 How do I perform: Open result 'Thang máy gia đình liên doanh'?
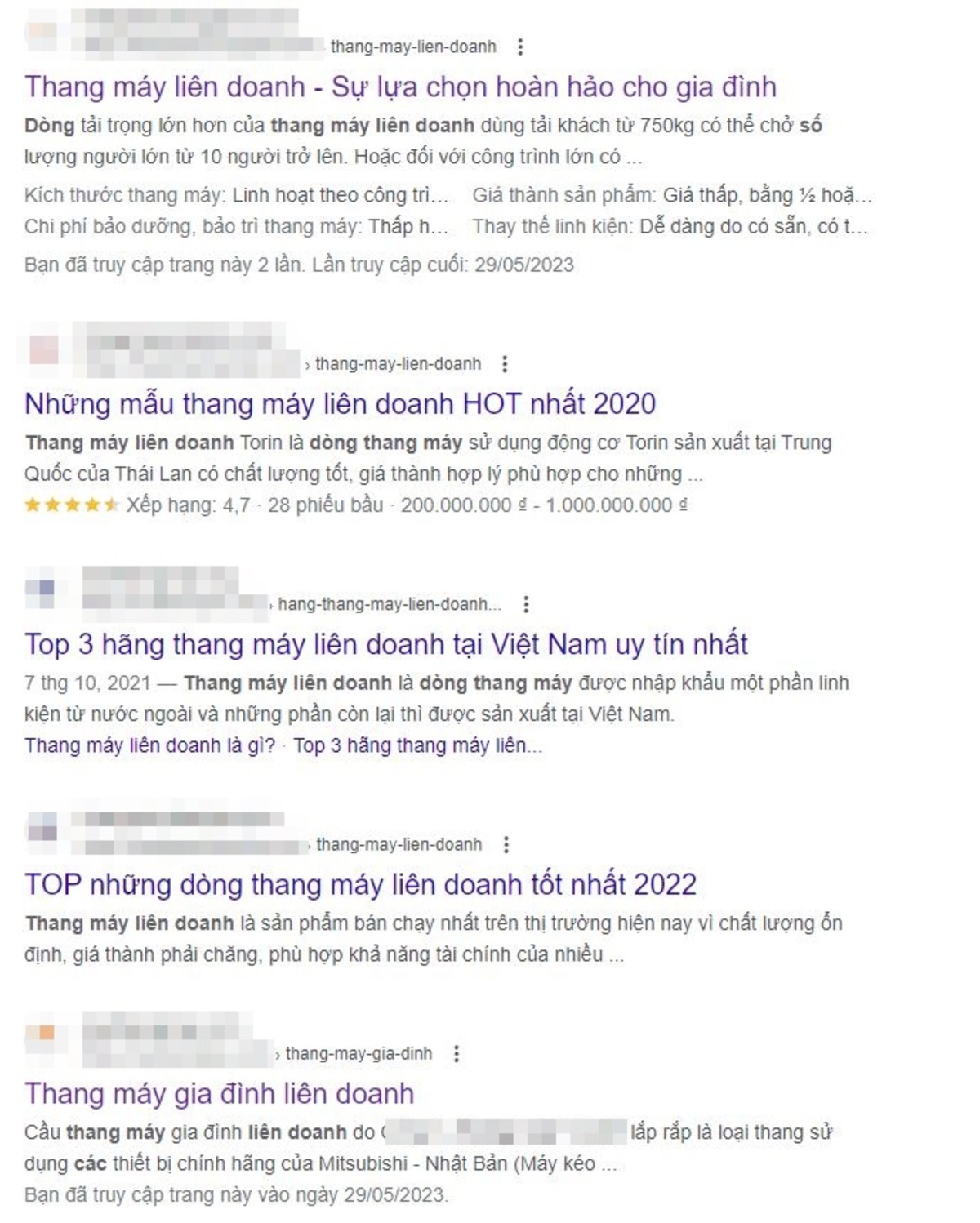[x=219, y=1094]
